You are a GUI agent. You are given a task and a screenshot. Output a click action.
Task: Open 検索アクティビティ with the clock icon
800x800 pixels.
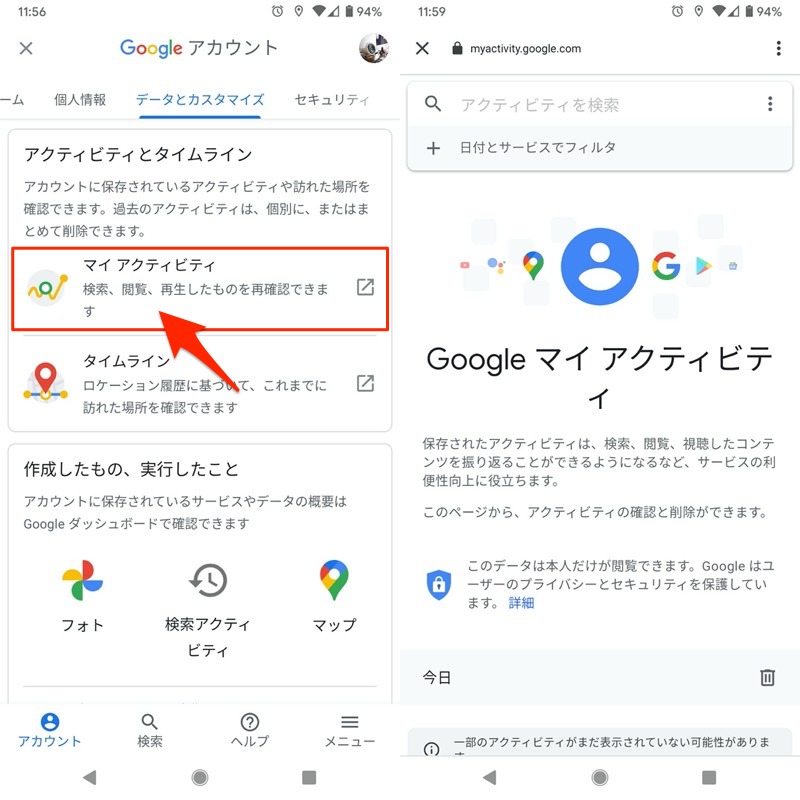point(208,606)
